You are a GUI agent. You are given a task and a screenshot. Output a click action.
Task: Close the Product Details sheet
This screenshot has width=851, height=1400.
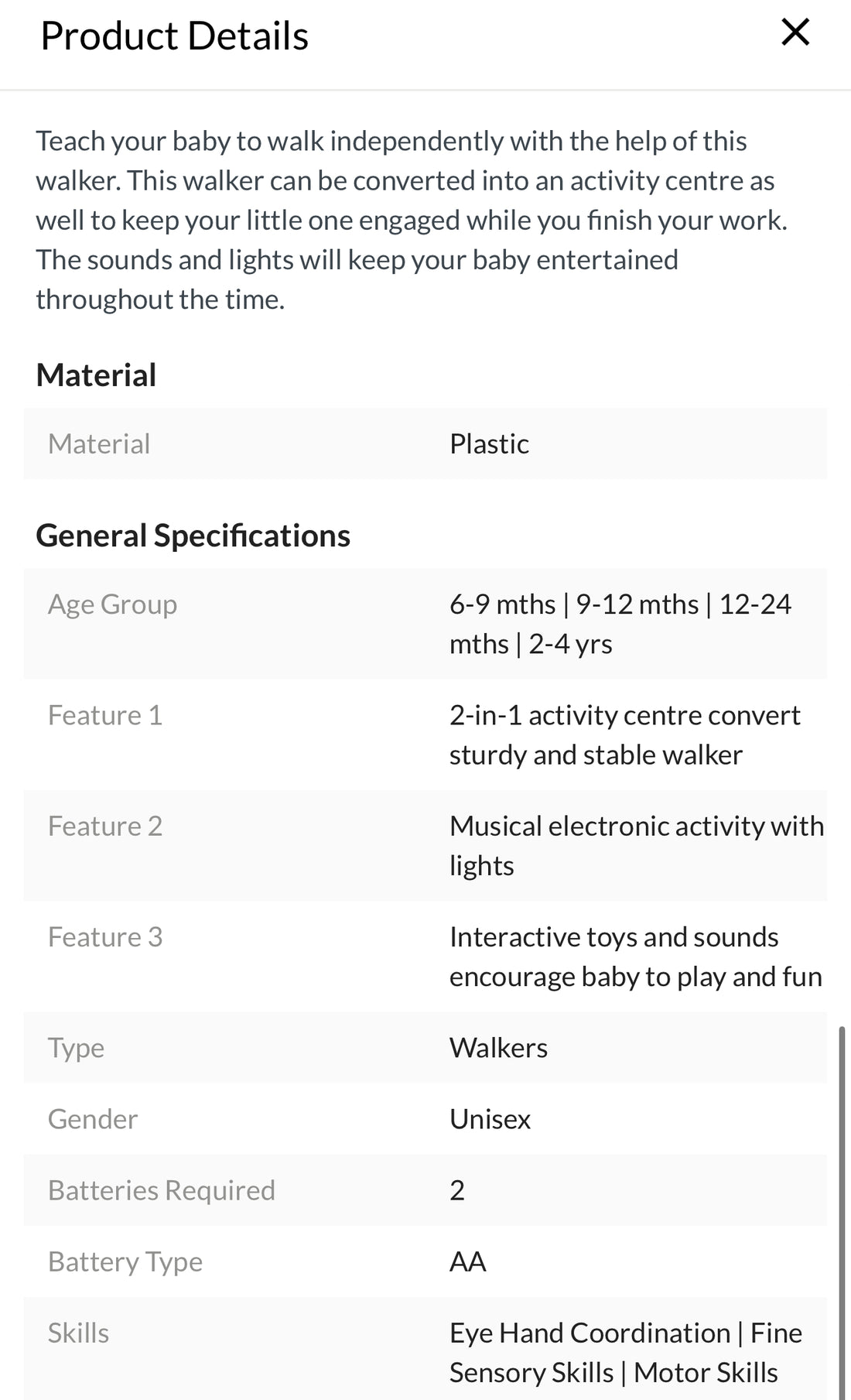pyautogui.click(x=795, y=33)
